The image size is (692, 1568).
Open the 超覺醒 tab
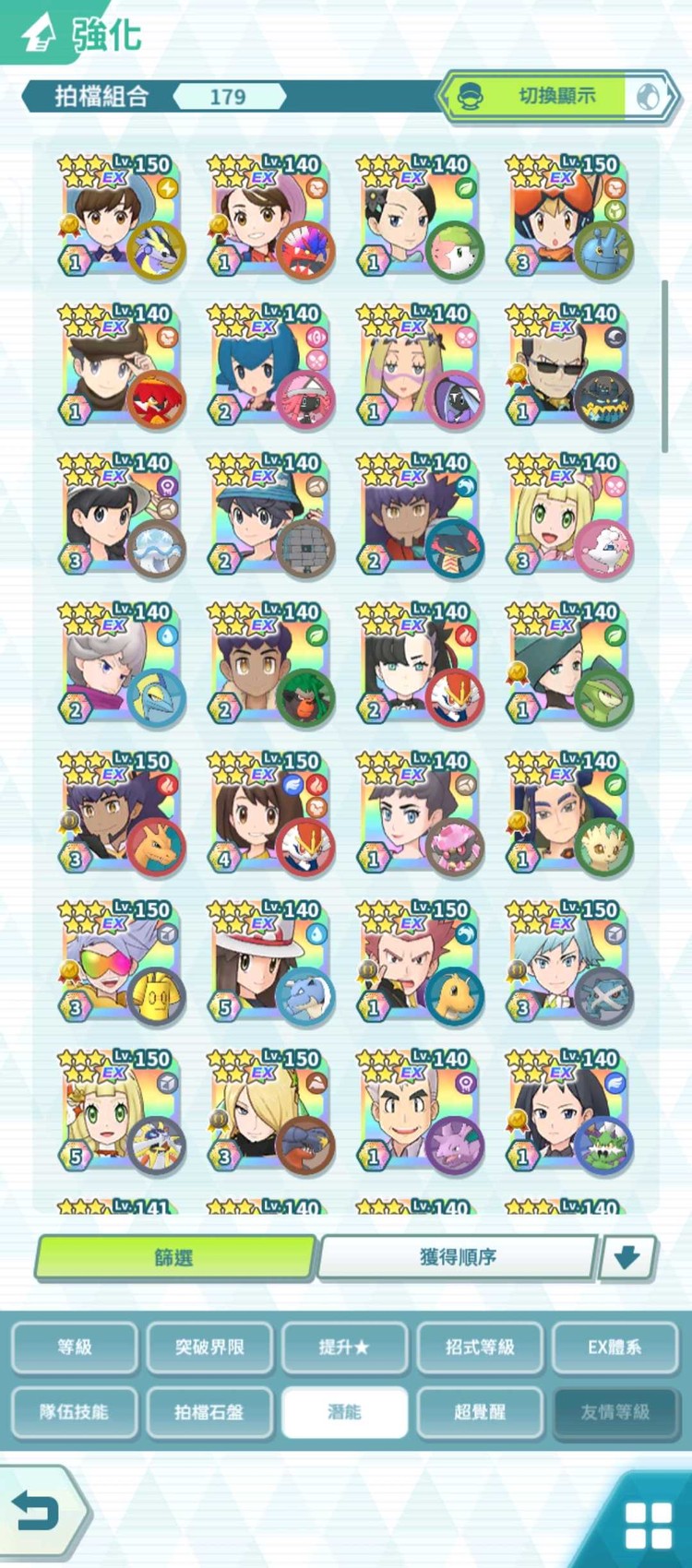[x=480, y=1411]
